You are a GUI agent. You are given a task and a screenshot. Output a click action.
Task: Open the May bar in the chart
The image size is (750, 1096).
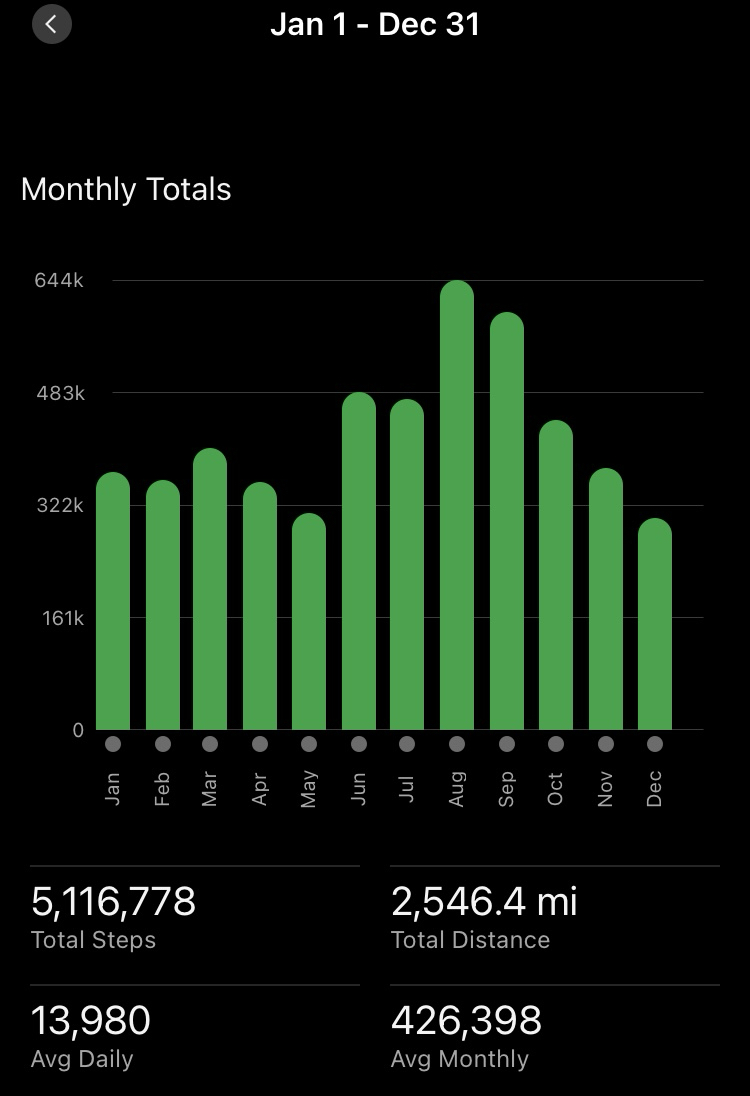(309, 622)
